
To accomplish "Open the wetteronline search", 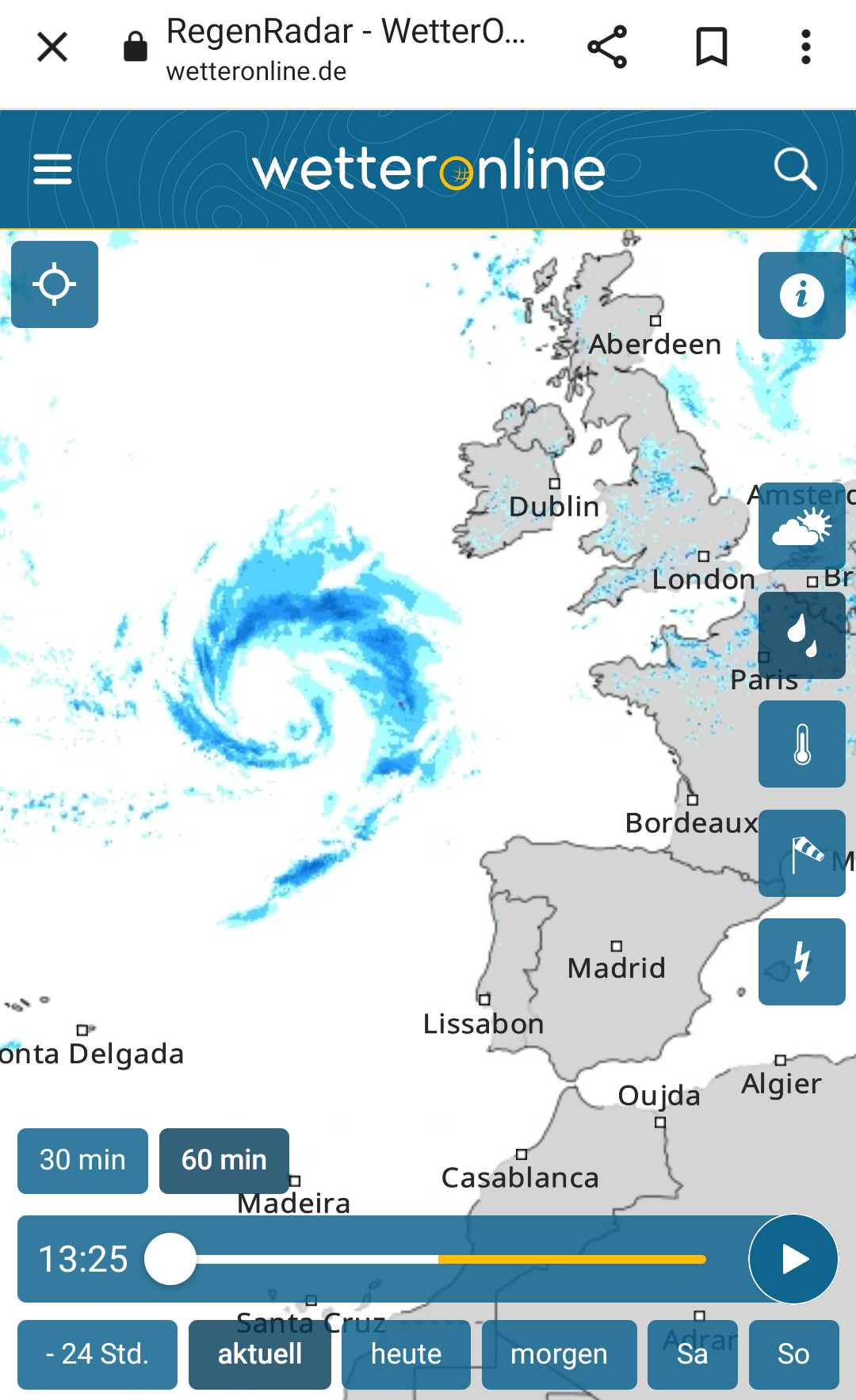I will (795, 170).
